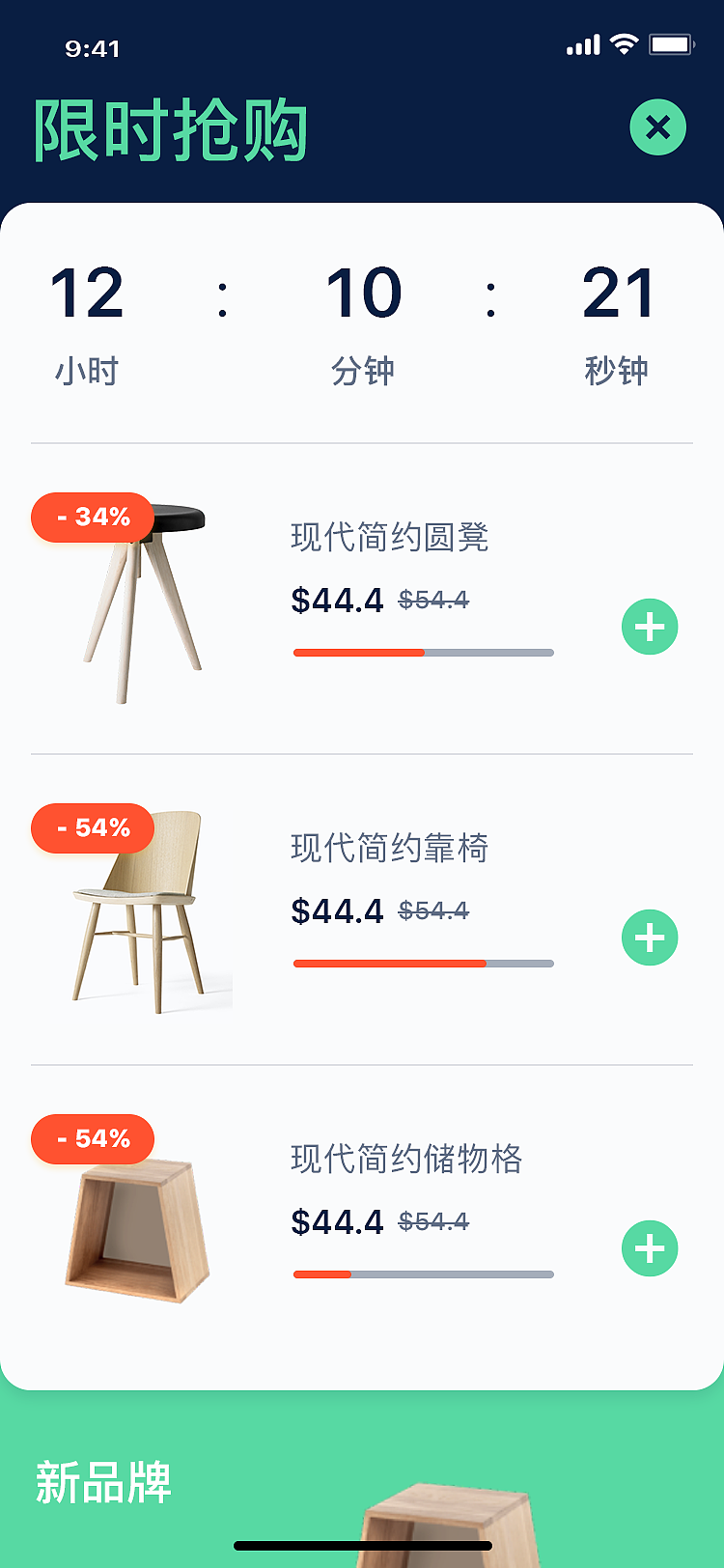Click the crossed-out $54.4 price of the stool
Image resolution: width=724 pixels, height=1568 pixels.
coord(434,600)
